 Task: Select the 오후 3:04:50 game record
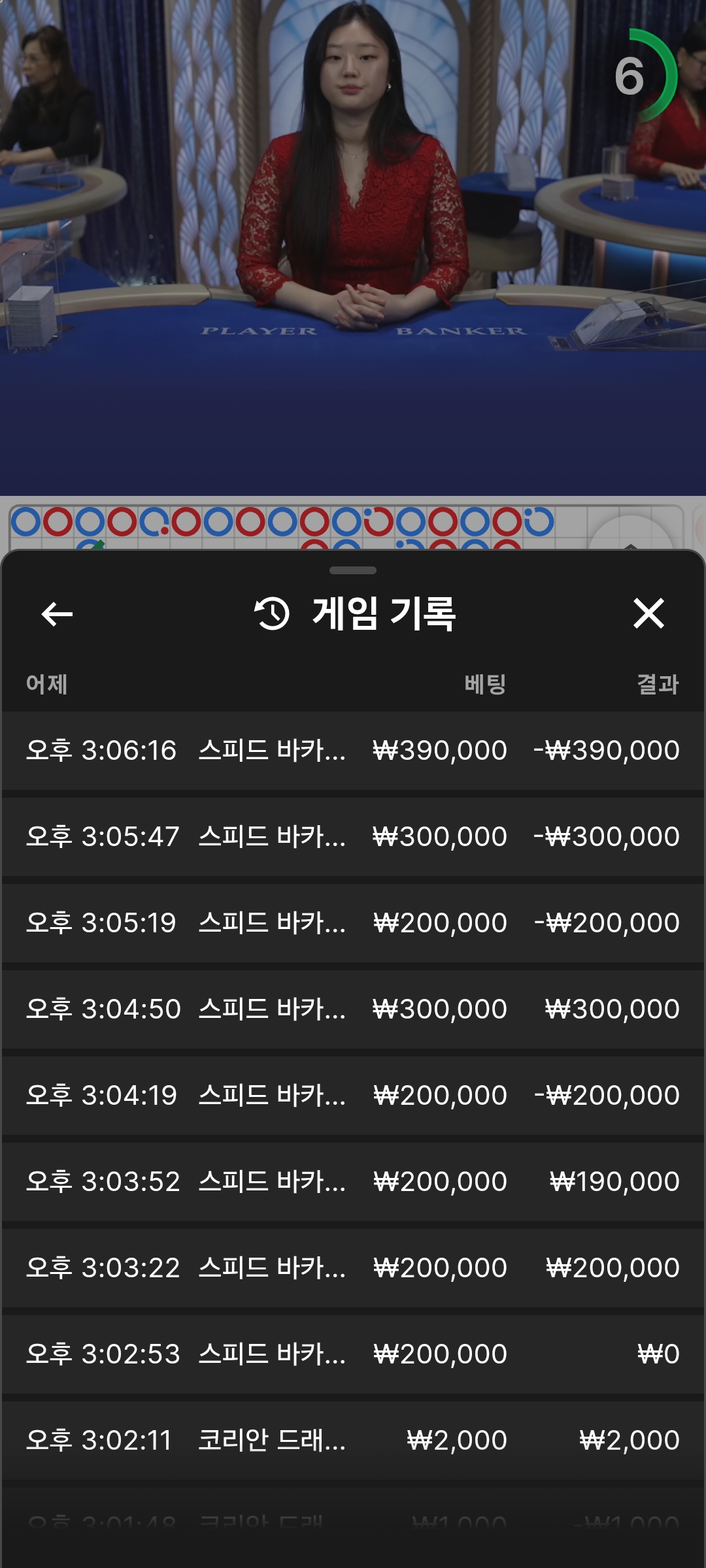tap(353, 1009)
